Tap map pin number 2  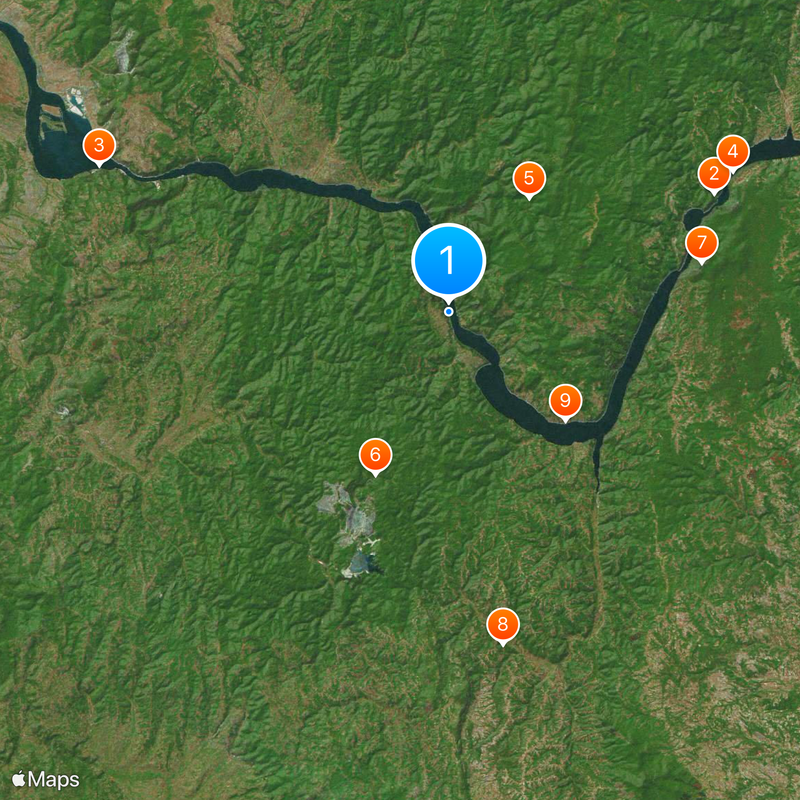[x=712, y=174]
